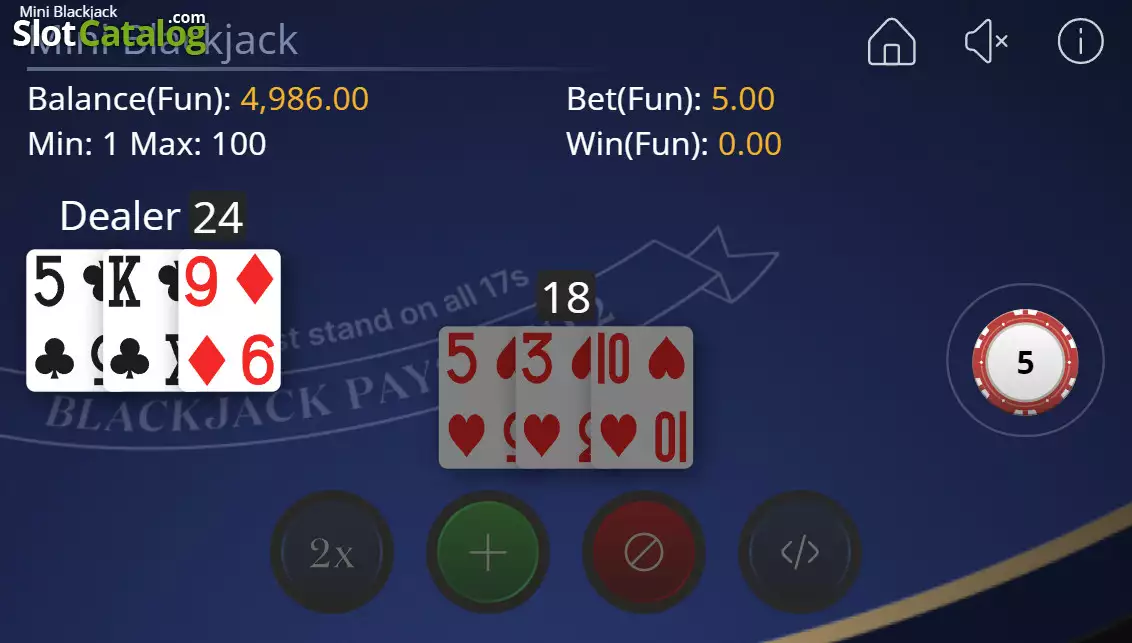
Task: Unmute the game sound
Action: click(x=986, y=41)
